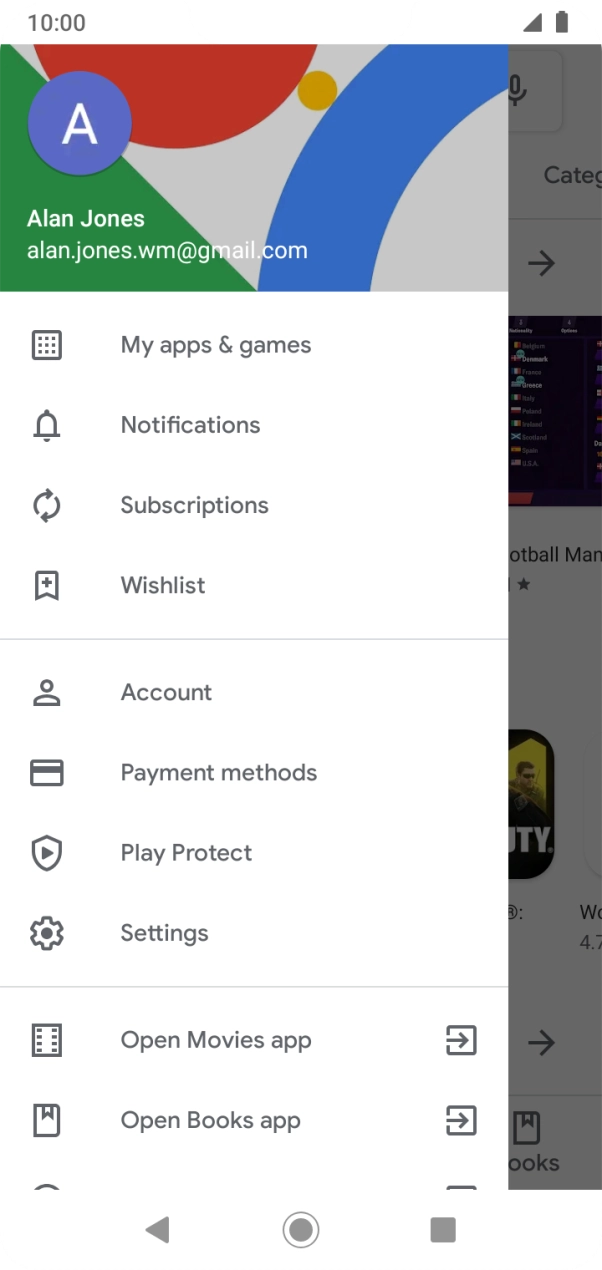Open Notifications from the drawer

(x=190, y=425)
